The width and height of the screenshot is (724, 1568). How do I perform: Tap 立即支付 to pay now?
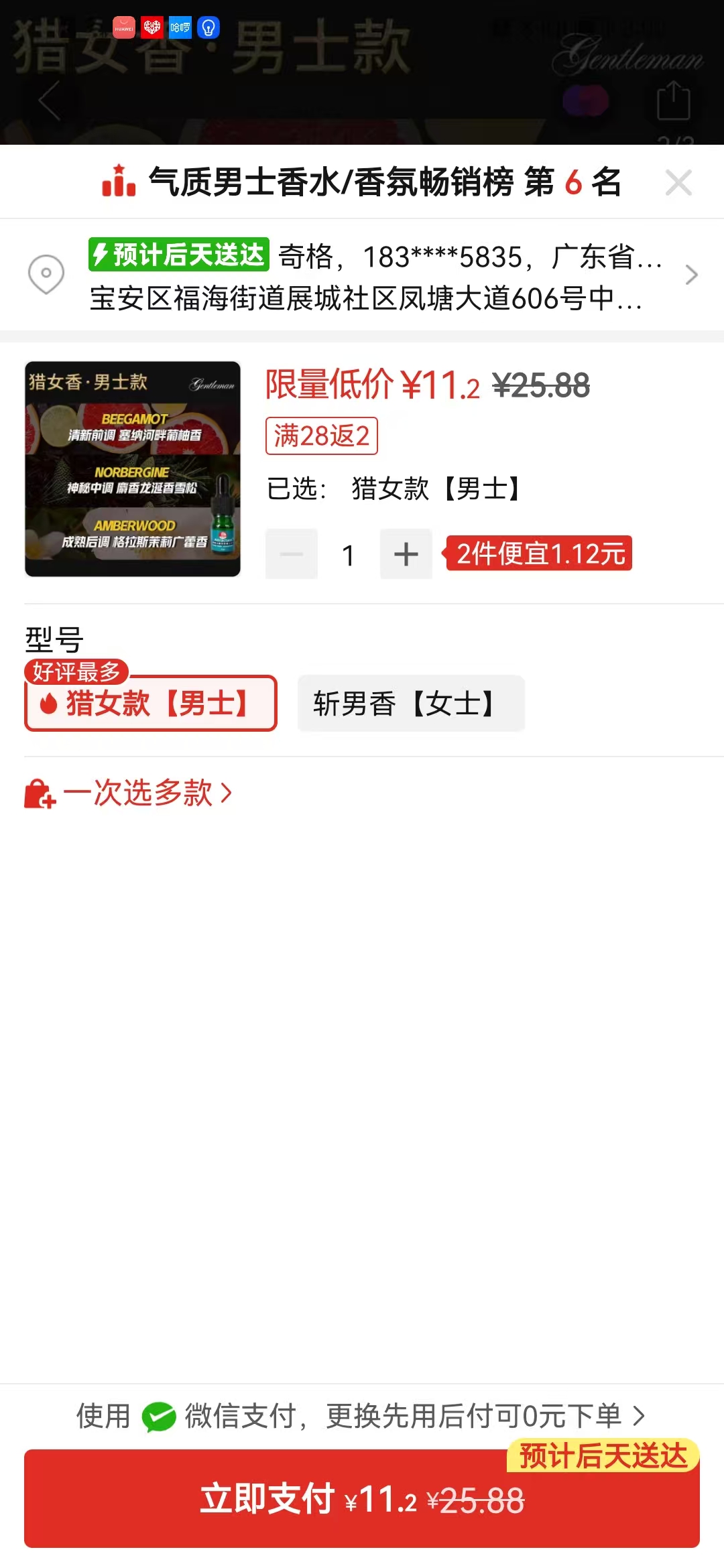(x=362, y=1498)
